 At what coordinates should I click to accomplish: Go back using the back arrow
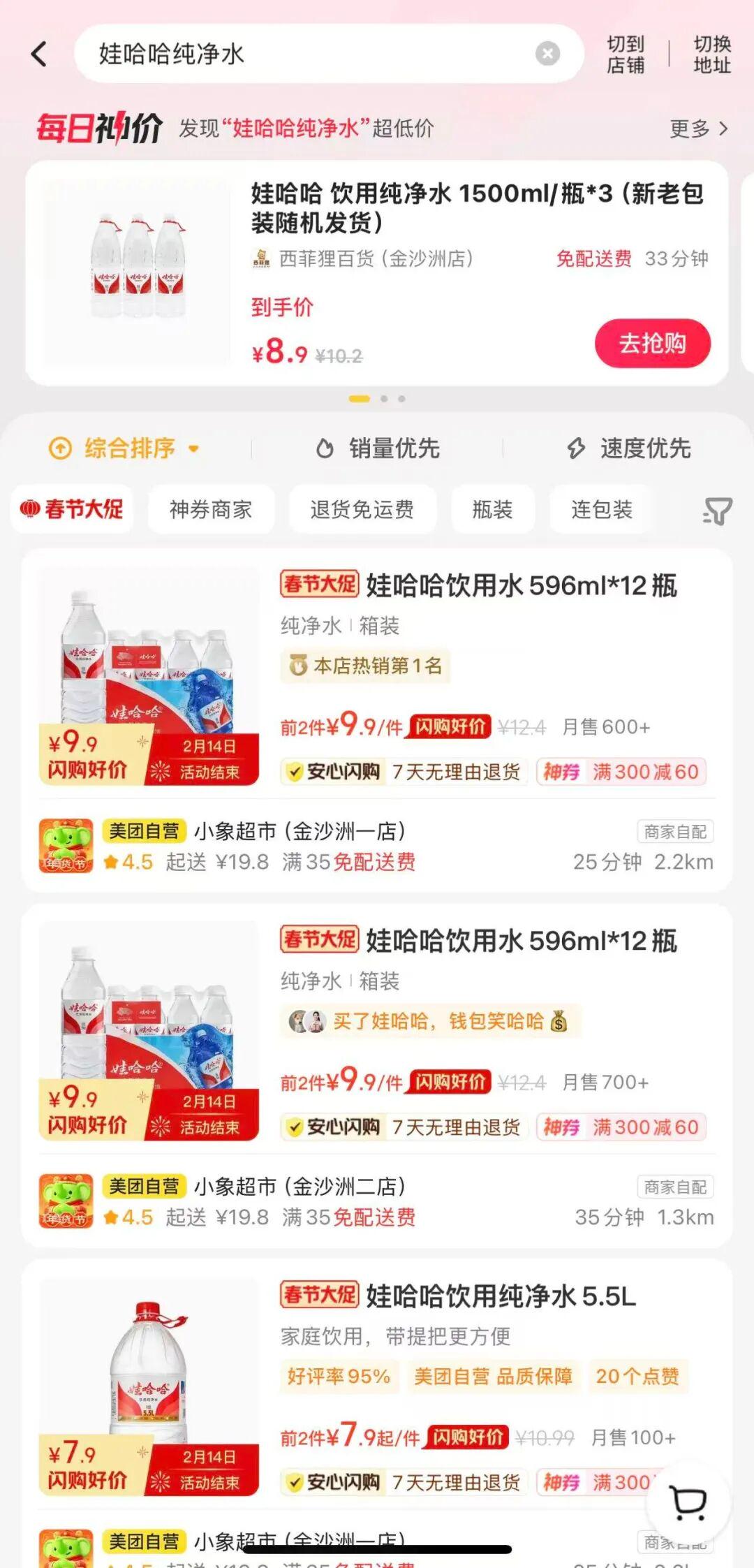tap(40, 54)
